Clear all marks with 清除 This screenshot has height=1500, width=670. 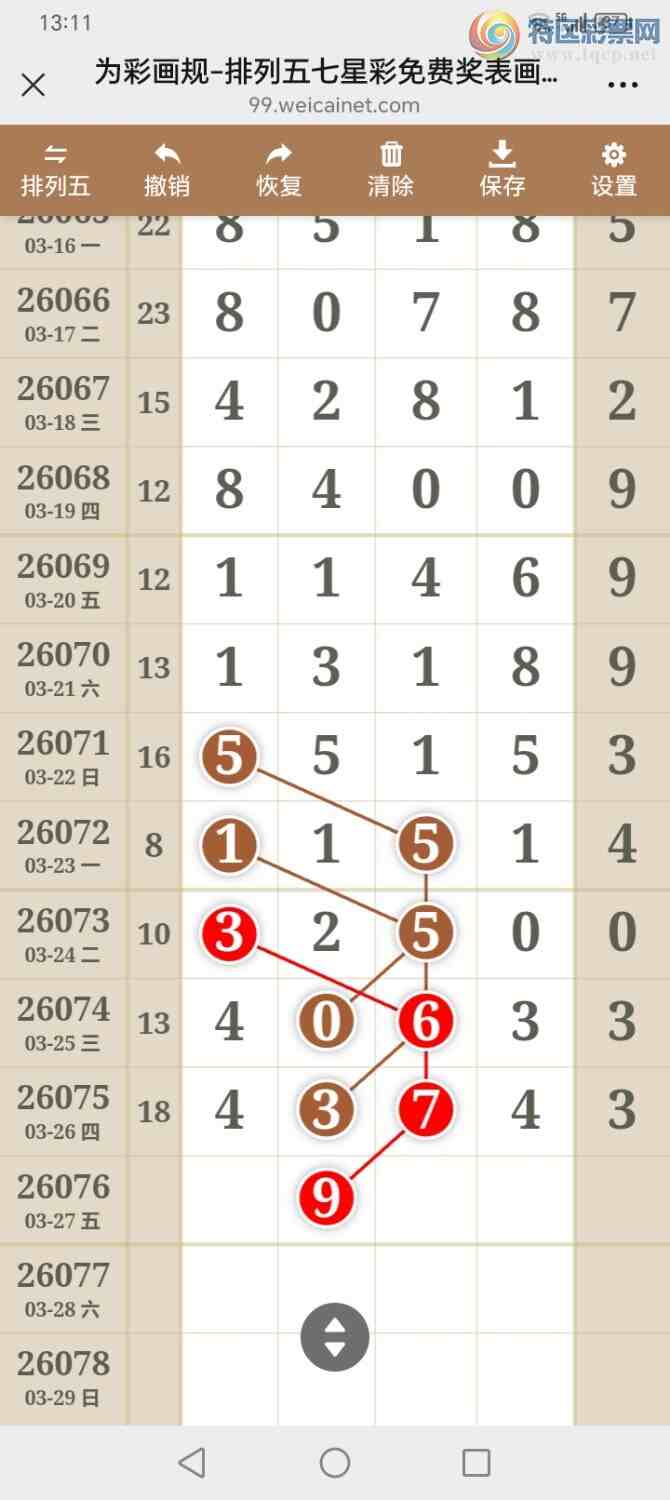coord(391,170)
